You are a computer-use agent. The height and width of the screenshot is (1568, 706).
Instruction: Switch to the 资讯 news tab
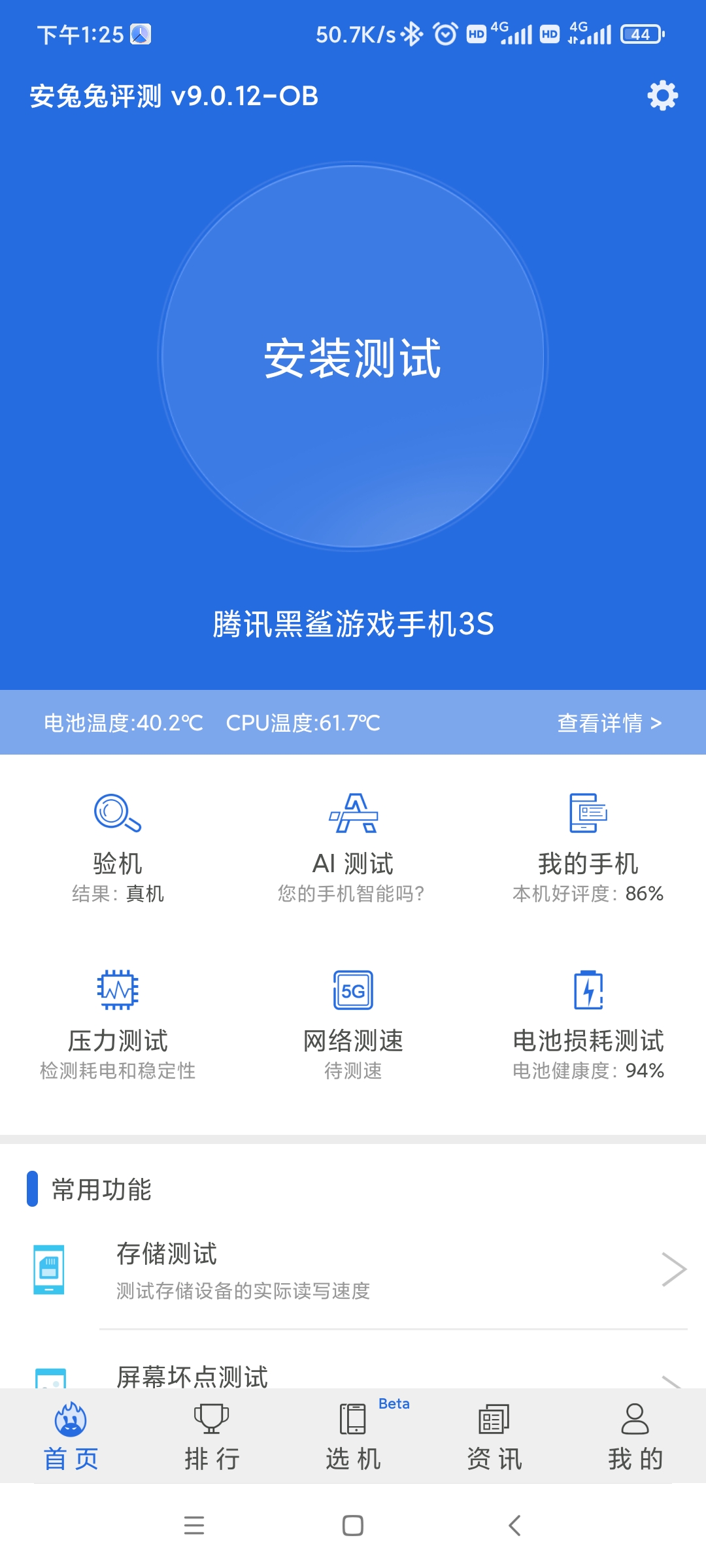(x=494, y=1437)
